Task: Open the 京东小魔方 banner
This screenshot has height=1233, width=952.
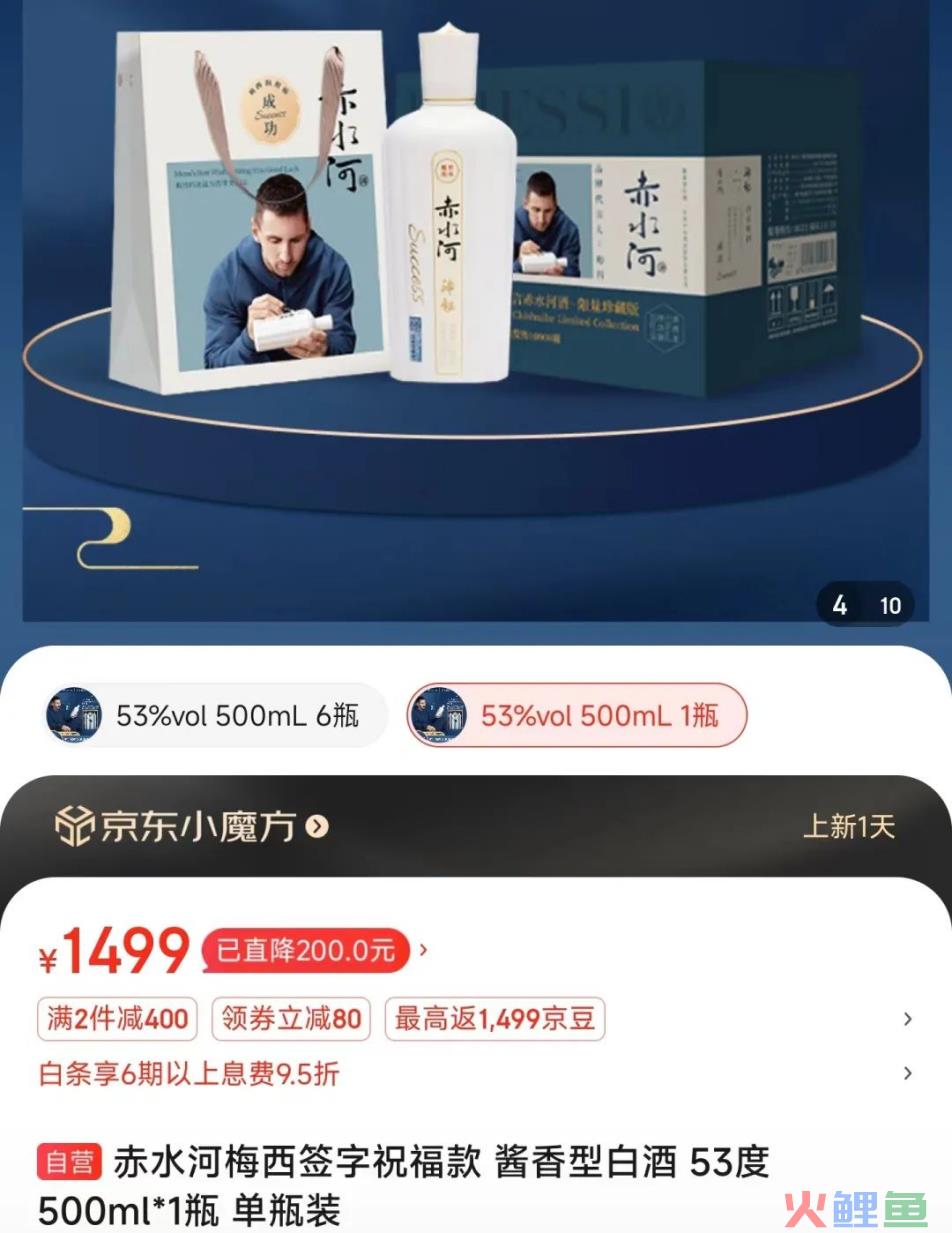Action: coord(192,827)
